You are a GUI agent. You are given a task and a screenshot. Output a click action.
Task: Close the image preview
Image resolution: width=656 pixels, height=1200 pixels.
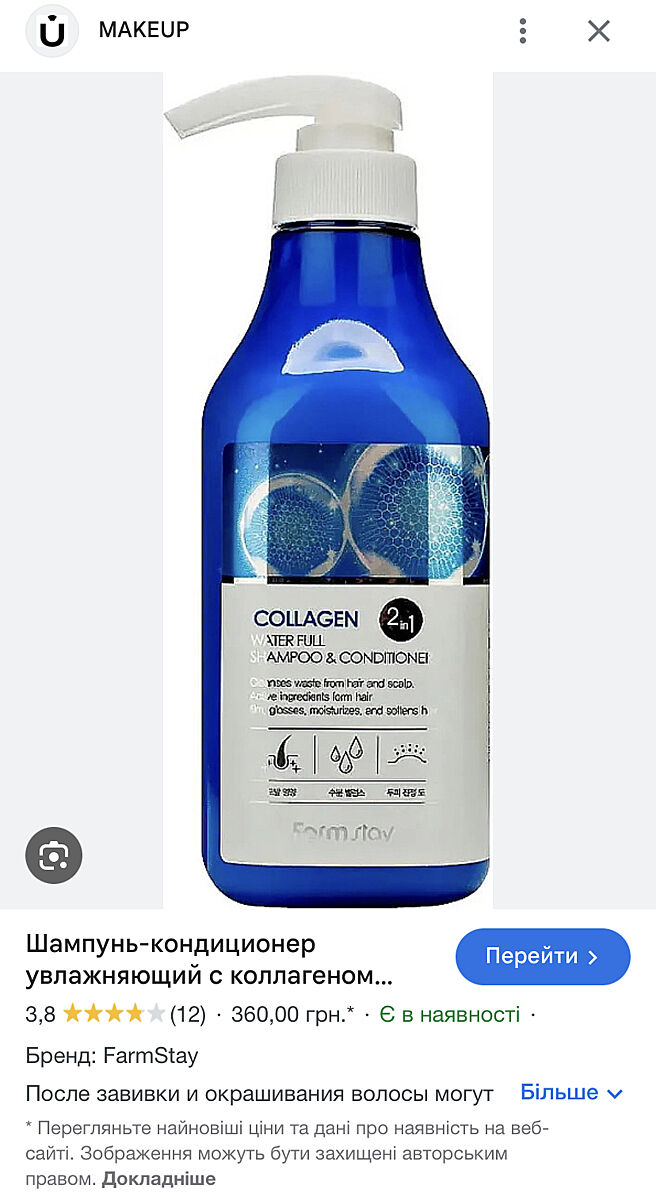(598, 31)
